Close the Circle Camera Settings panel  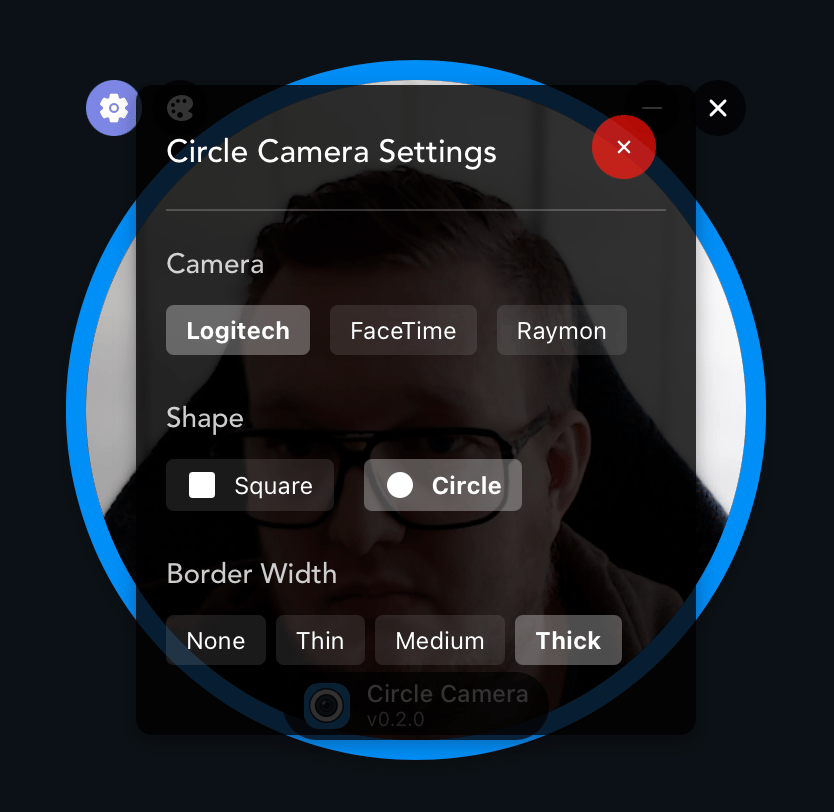pyautogui.click(x=624, y=148)
